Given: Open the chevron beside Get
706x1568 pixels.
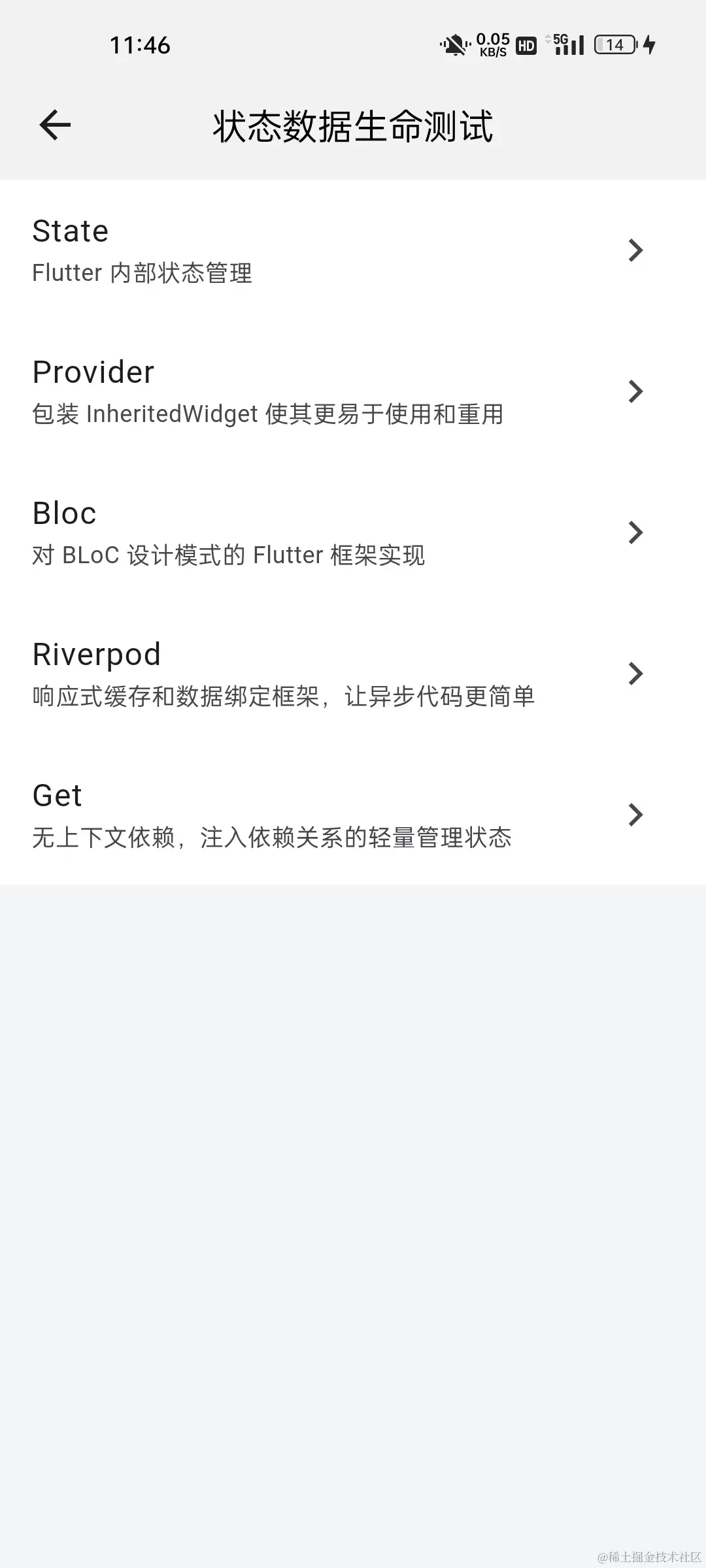Looking at the screenshot, I should tap(635, 815).
